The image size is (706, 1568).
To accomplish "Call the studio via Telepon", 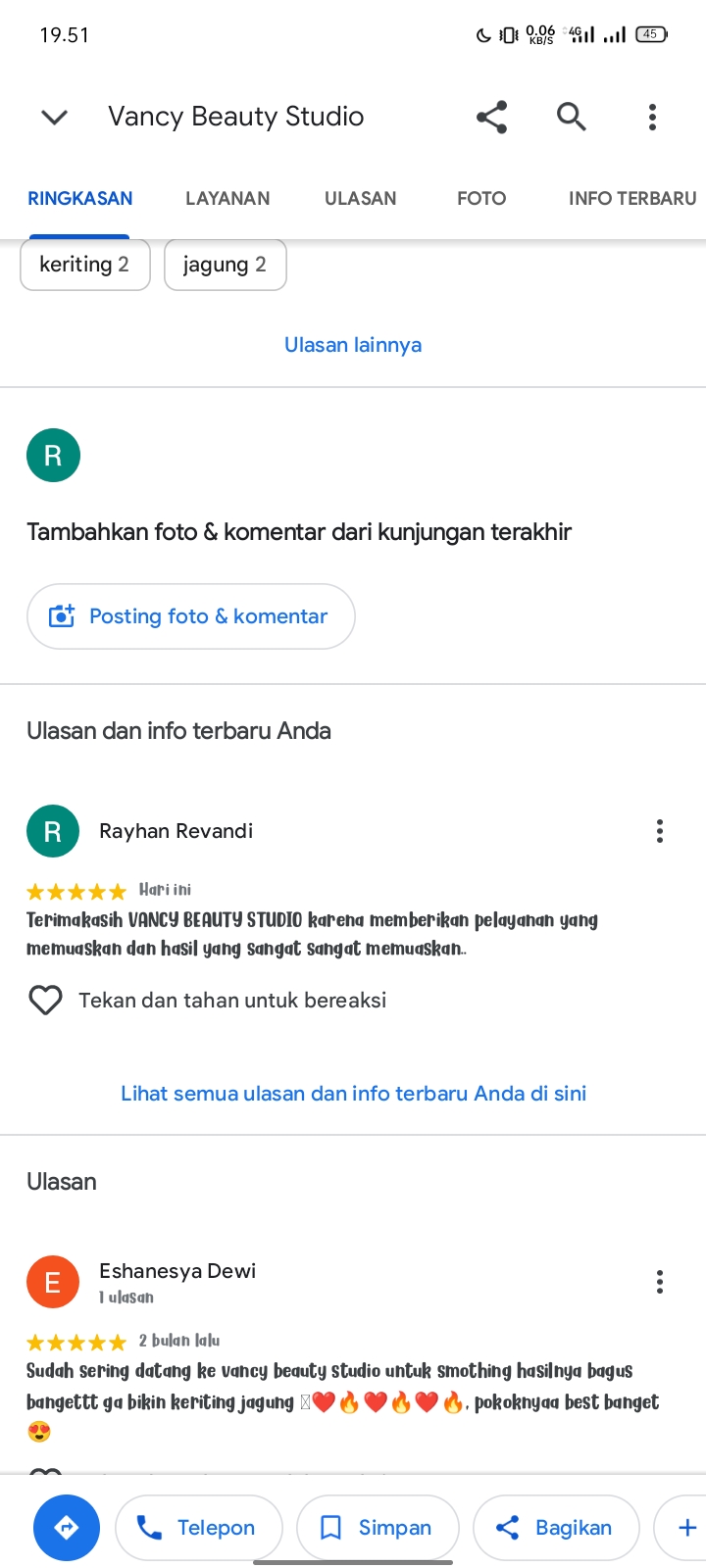I will [199, 1527].
